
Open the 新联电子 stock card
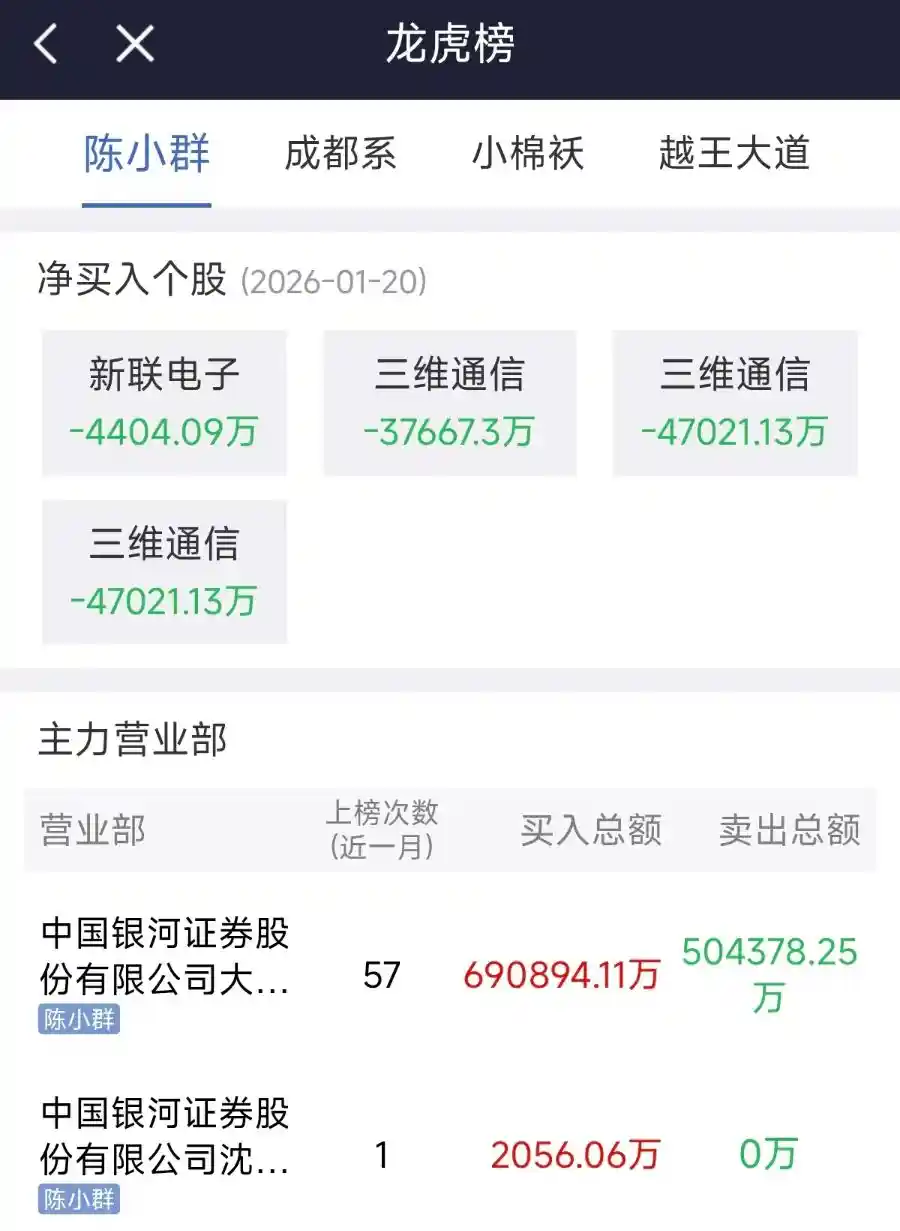[163, 402]
